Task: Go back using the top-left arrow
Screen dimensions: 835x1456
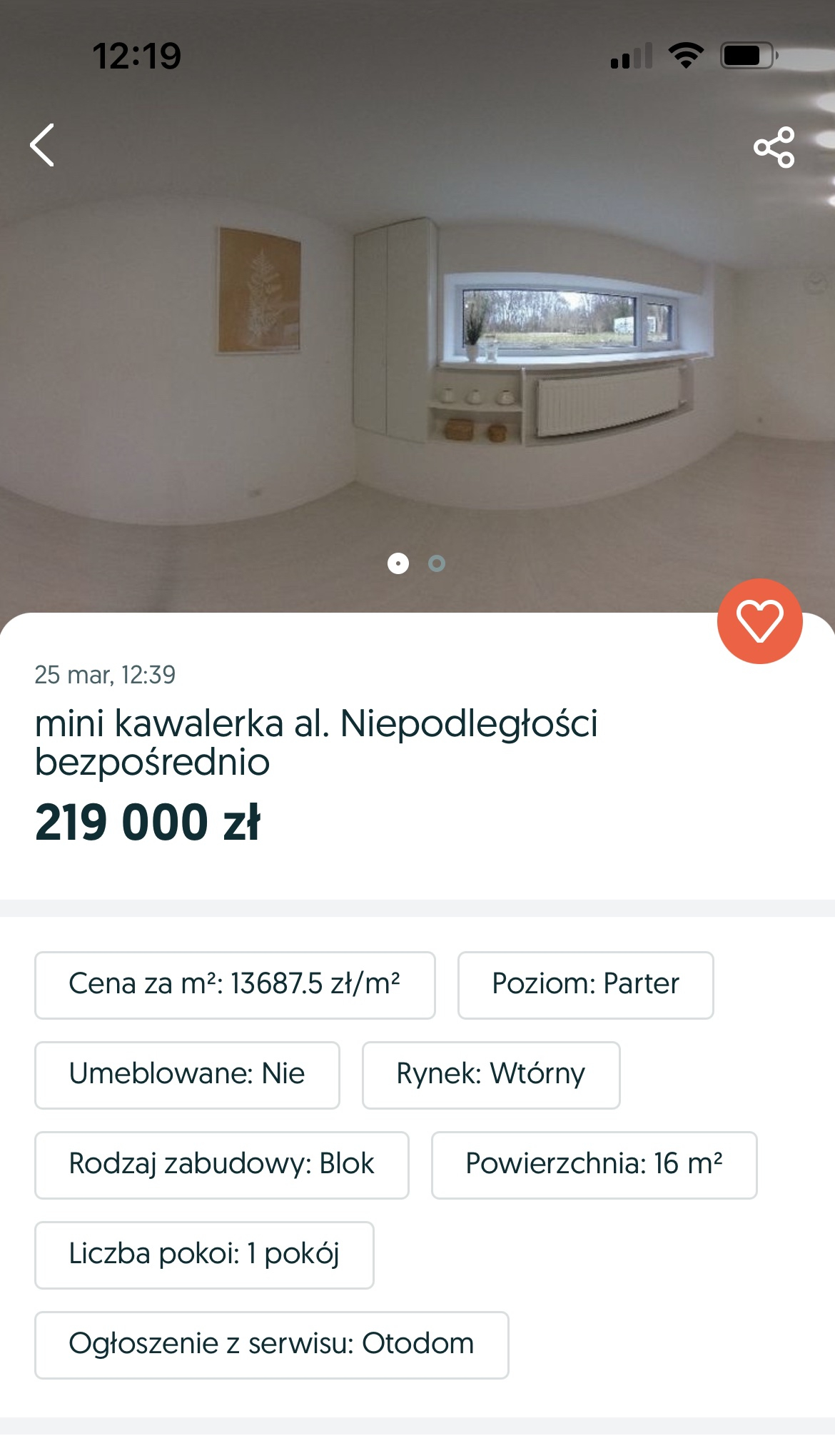Action: coord(43,146)
